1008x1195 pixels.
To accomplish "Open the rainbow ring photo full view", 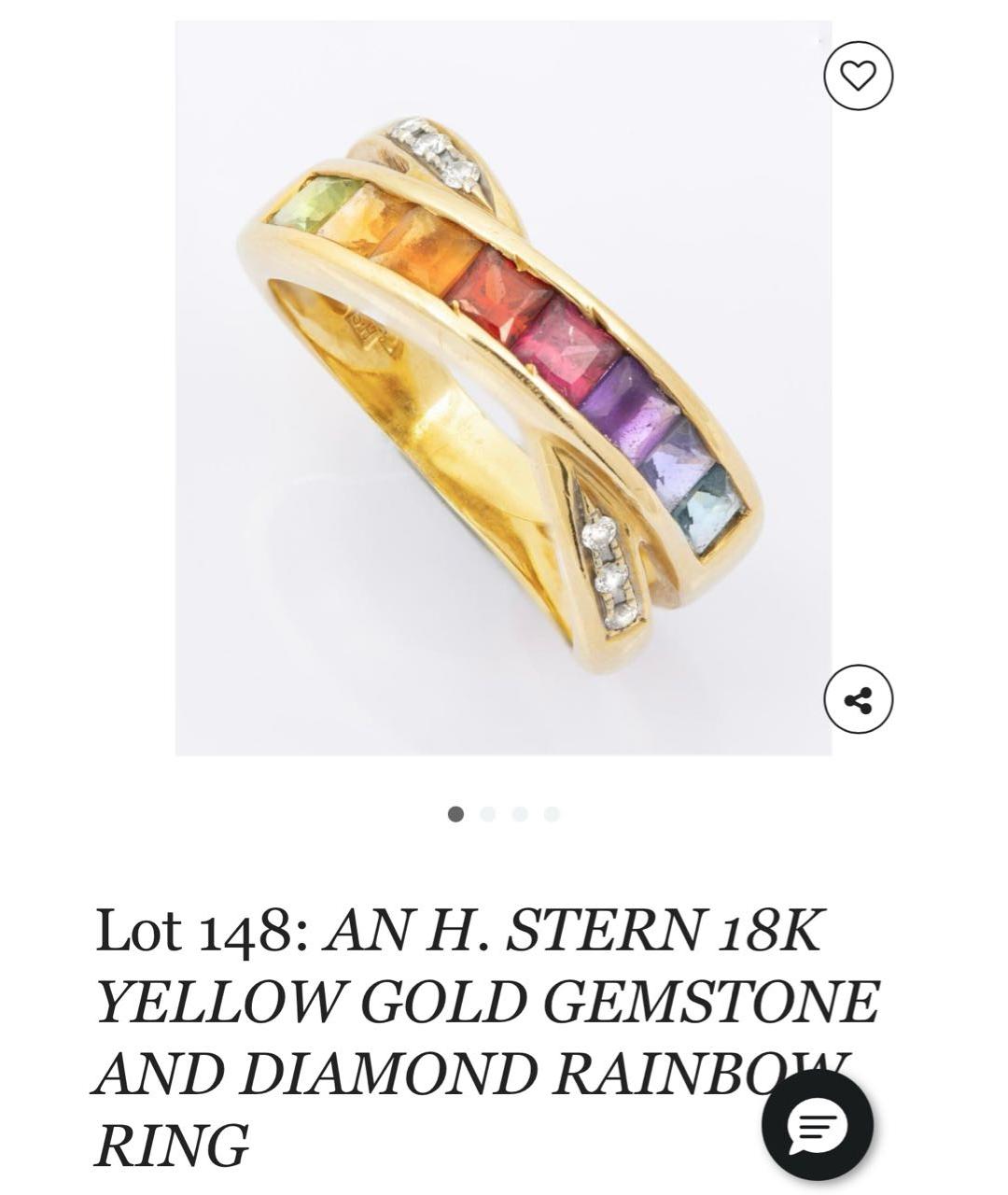I will point(503,387).
